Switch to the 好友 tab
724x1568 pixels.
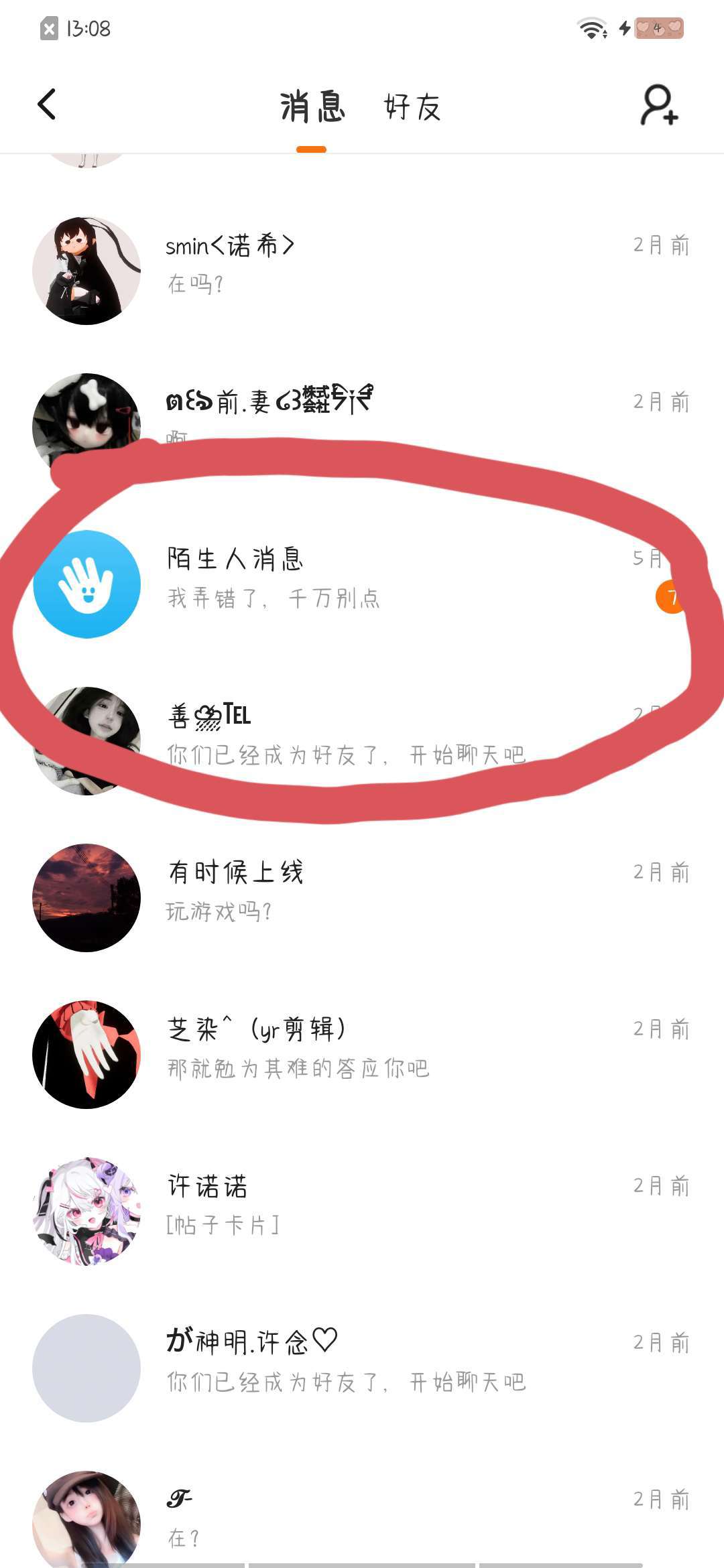pos(412,107)
